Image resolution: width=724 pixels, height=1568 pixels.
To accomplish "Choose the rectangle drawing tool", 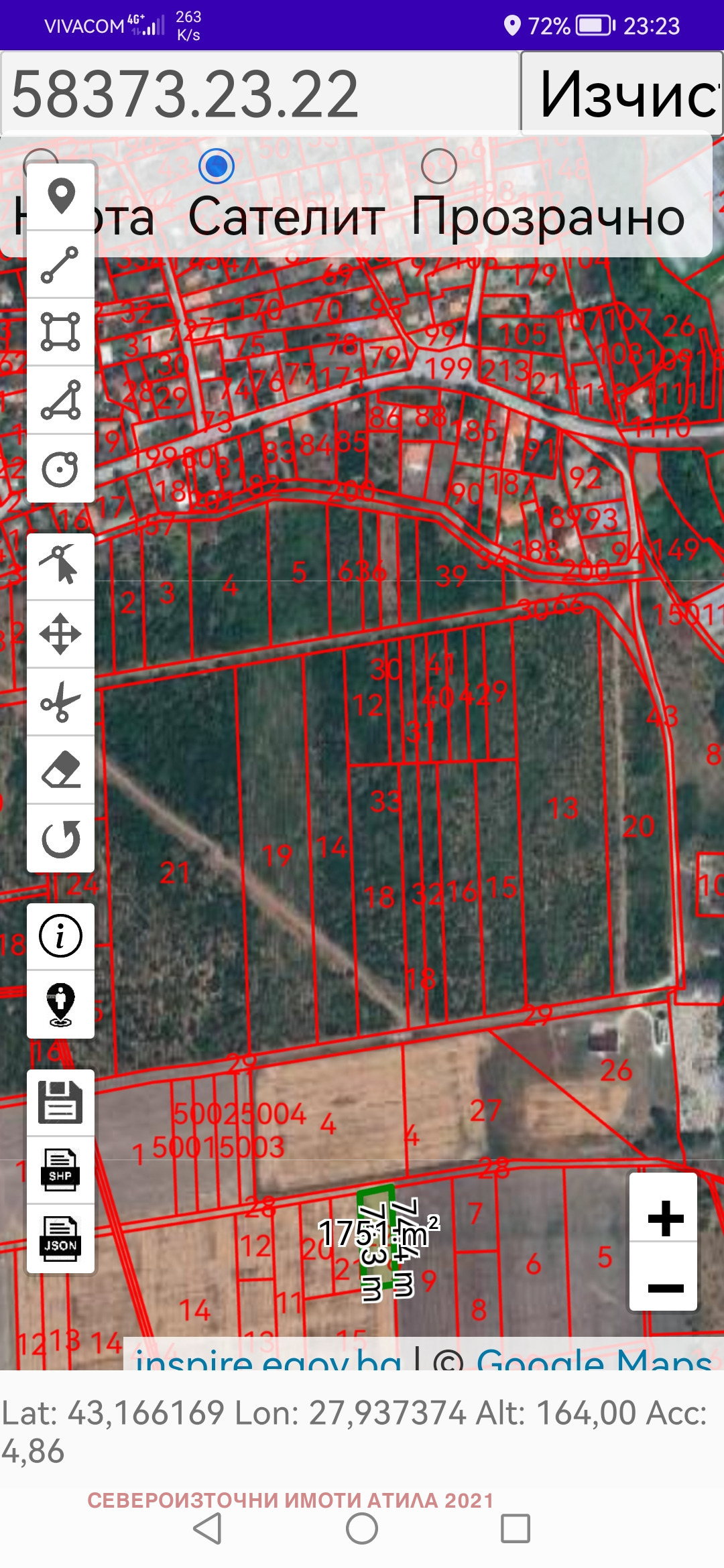I will 60,332.
